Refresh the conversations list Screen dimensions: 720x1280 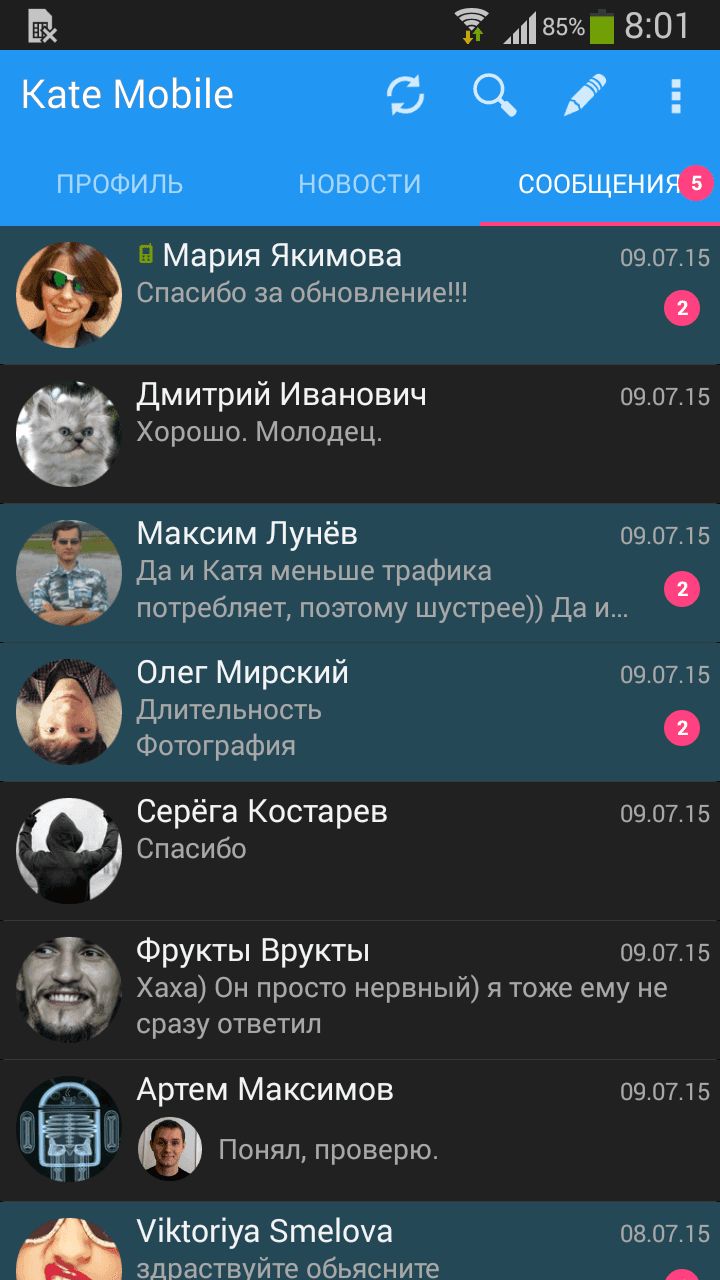tap(404, 95)
